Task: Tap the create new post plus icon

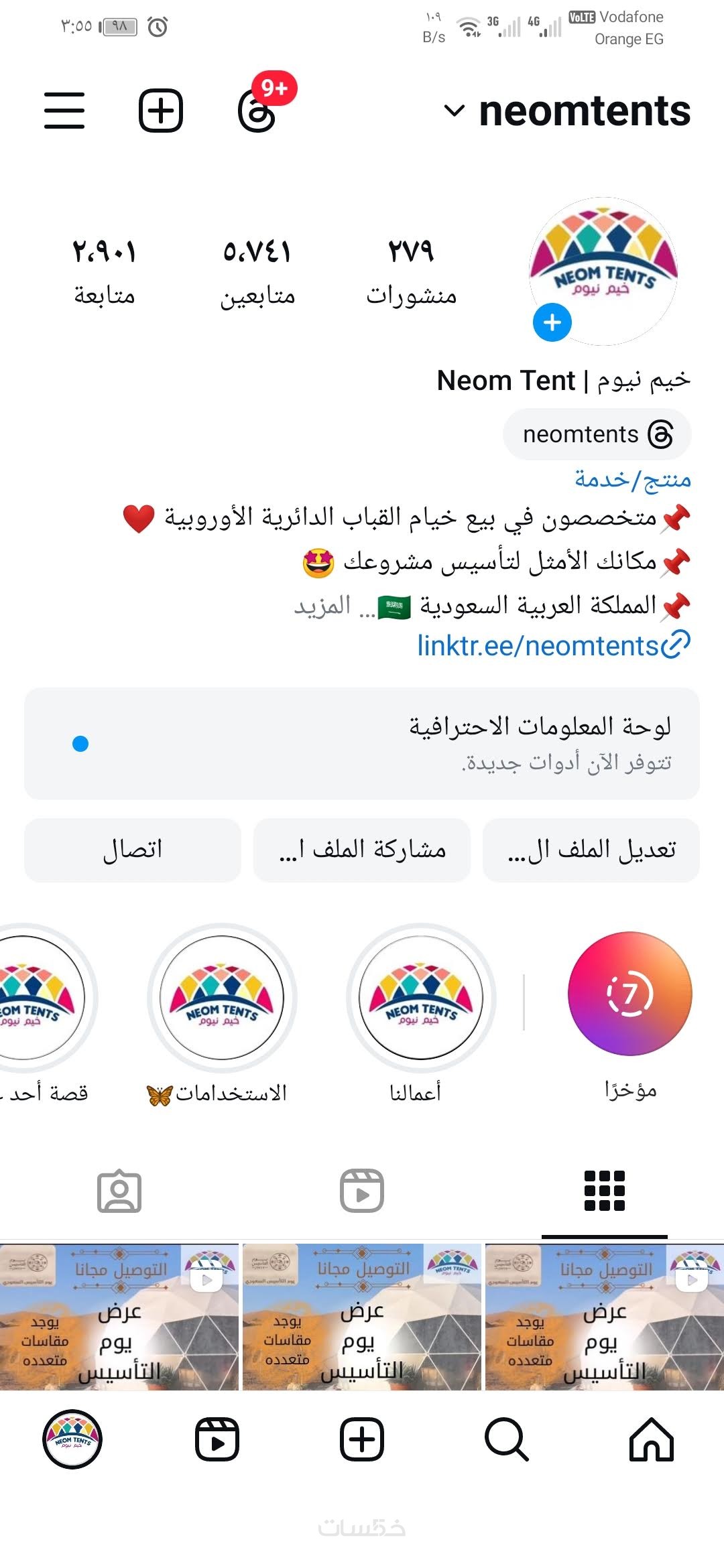Action: tap(161, 111)
